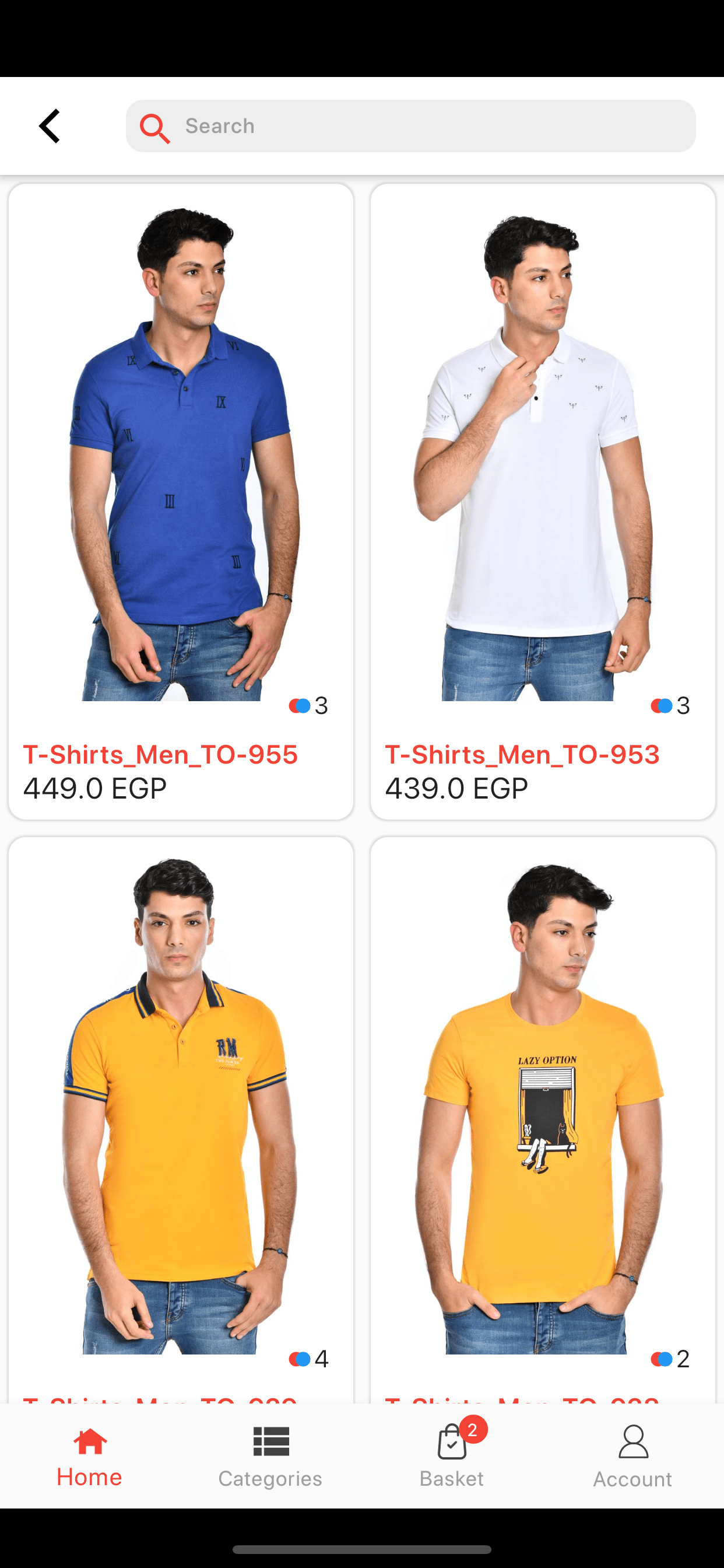Open the Lazy Option yellow t-shirt

click(543, 1120)
